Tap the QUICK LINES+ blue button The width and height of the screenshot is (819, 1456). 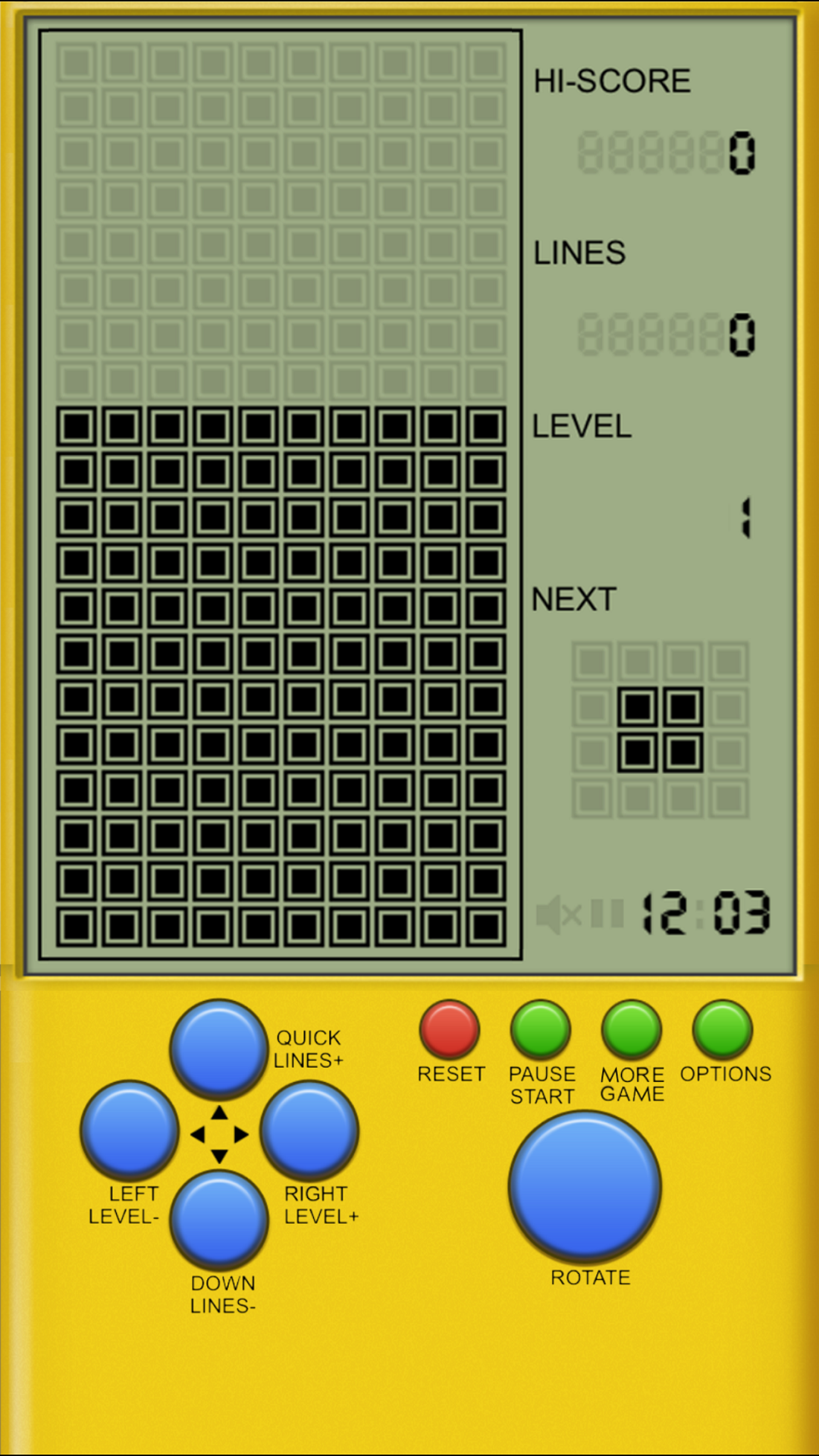[x=218, y=1049]
